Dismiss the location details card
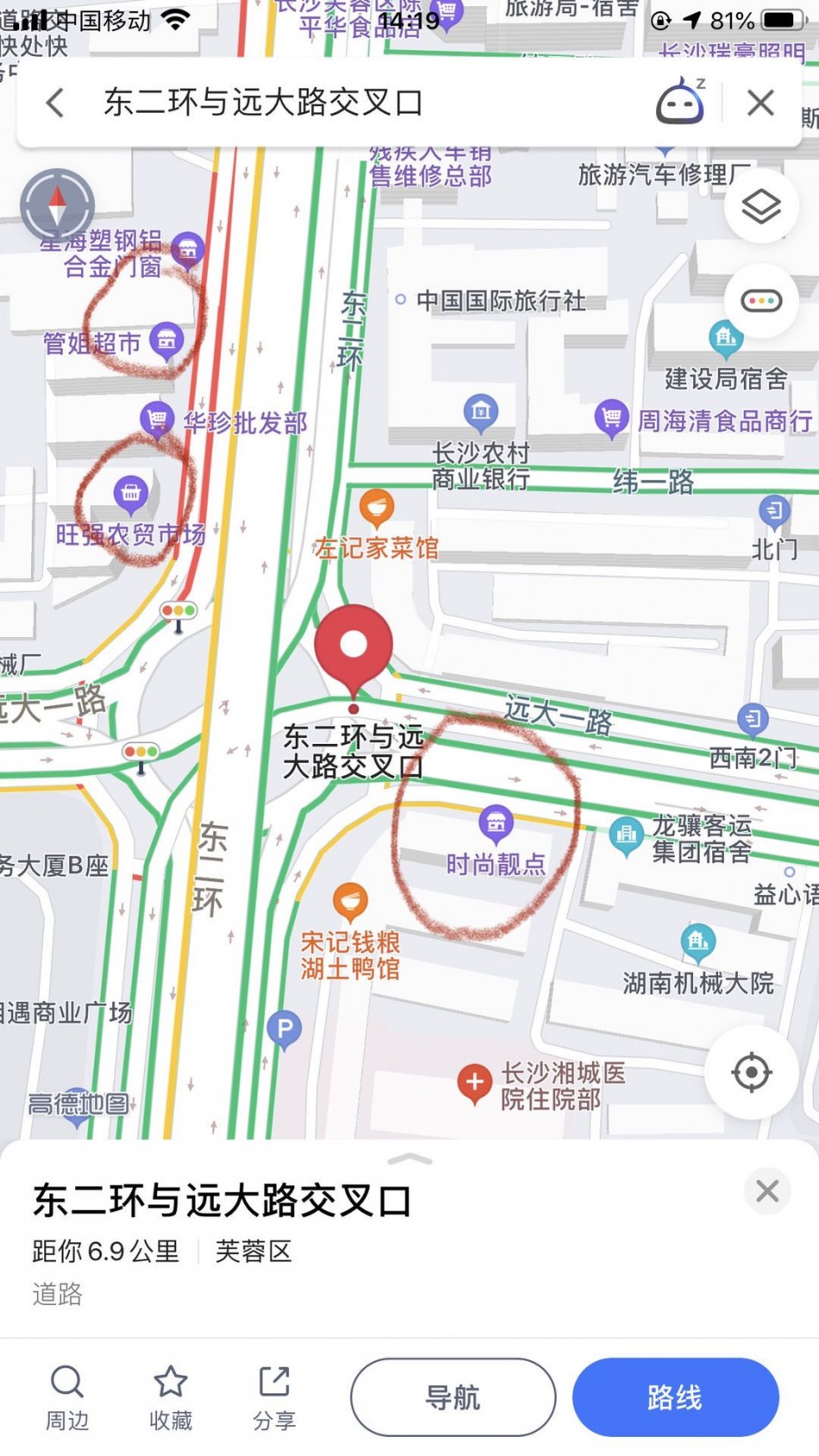Viewport: 819px width, 1456px height. tap(766, 1191)
